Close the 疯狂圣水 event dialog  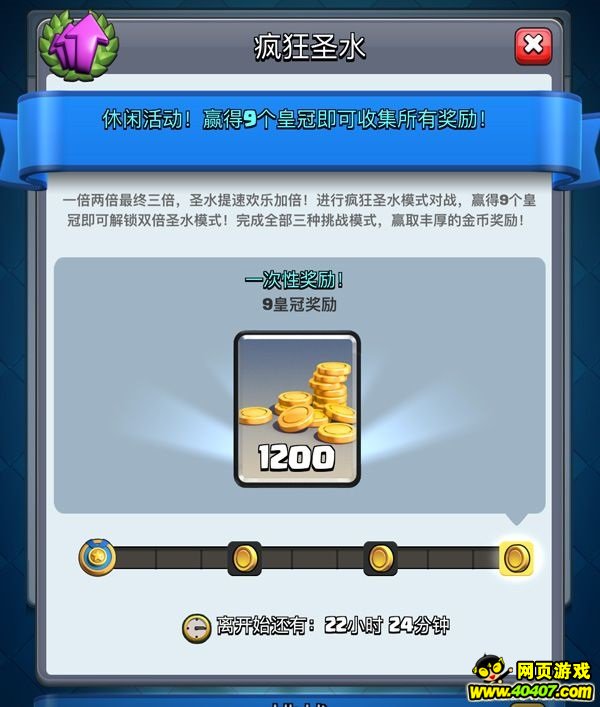(x=533, y=45)
